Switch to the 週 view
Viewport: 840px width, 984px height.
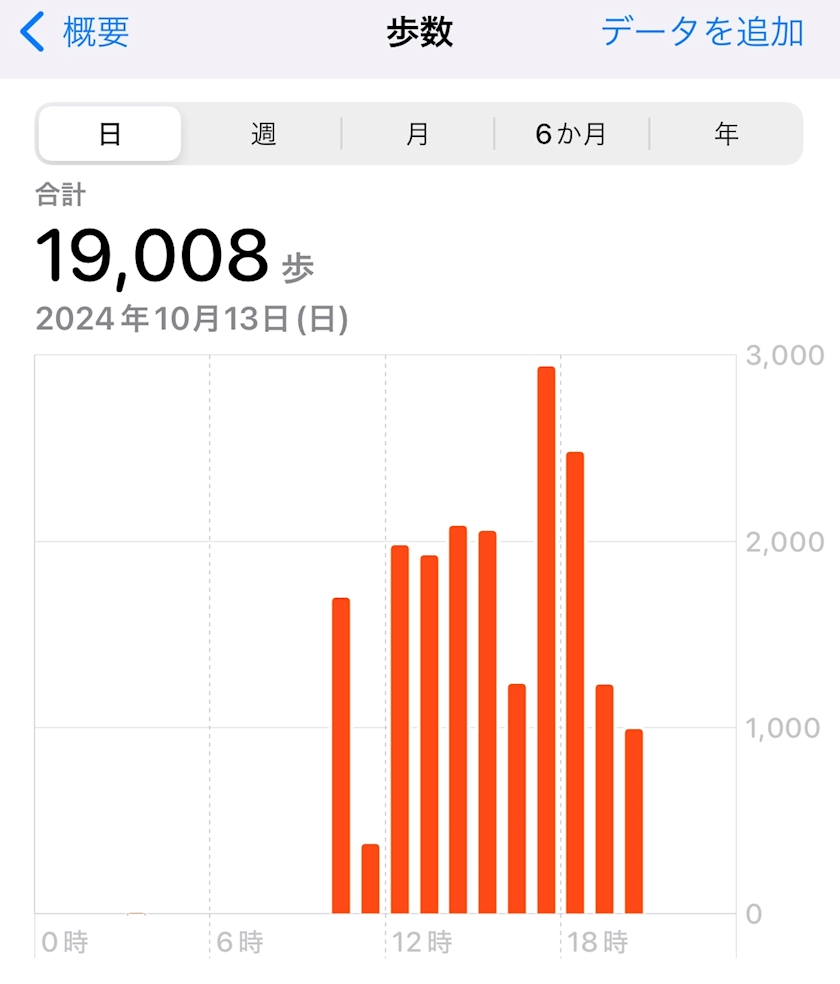[x=263, y=134]
